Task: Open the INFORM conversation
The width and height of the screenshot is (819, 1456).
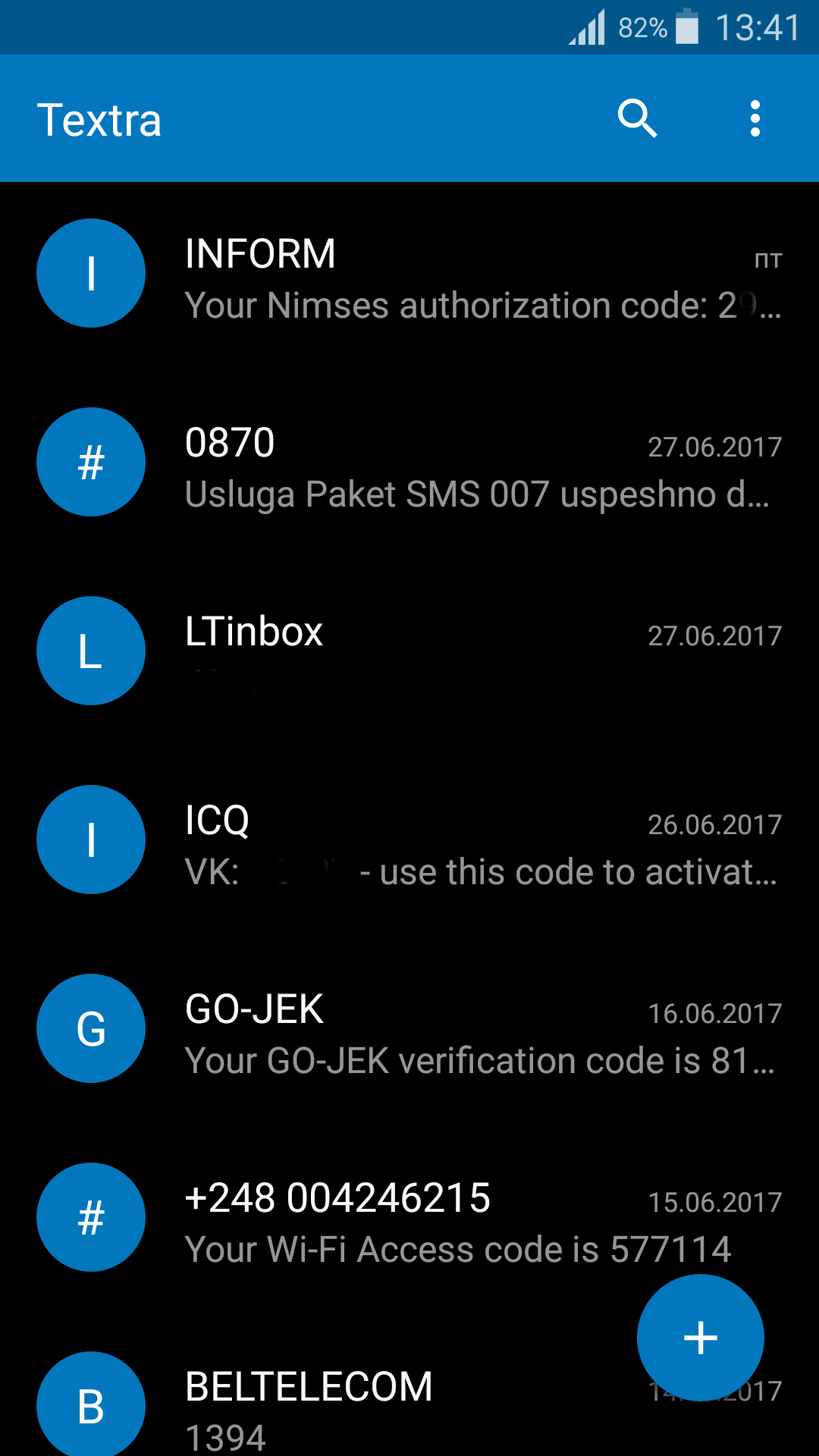Action: tap(409, 273)
